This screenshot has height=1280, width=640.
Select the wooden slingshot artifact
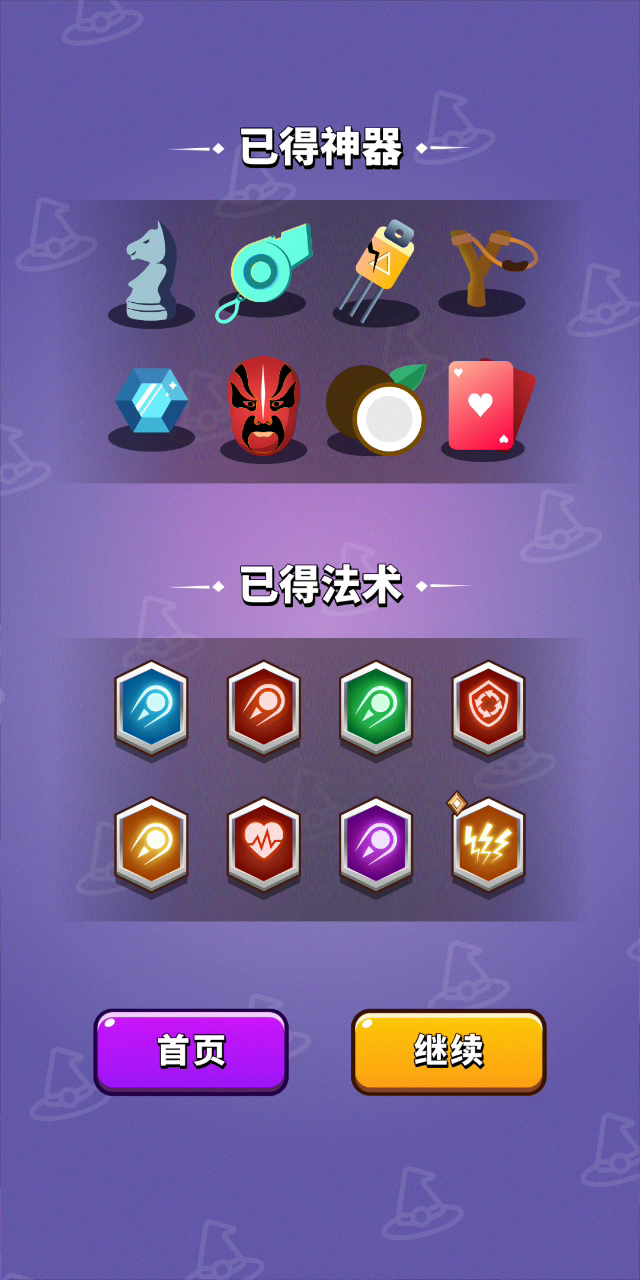pos(488,268)
